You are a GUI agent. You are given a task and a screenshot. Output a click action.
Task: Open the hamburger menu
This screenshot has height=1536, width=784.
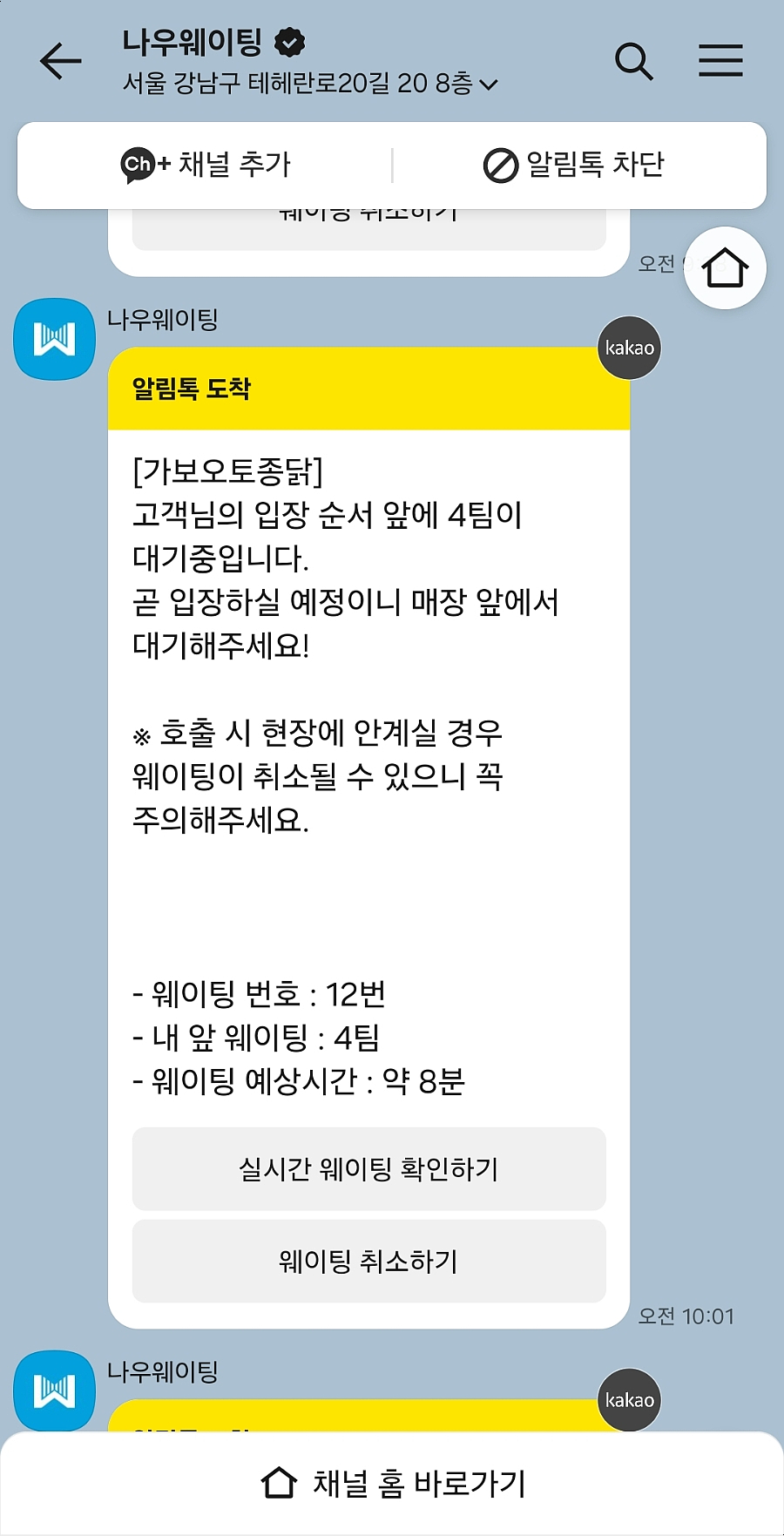720,62
